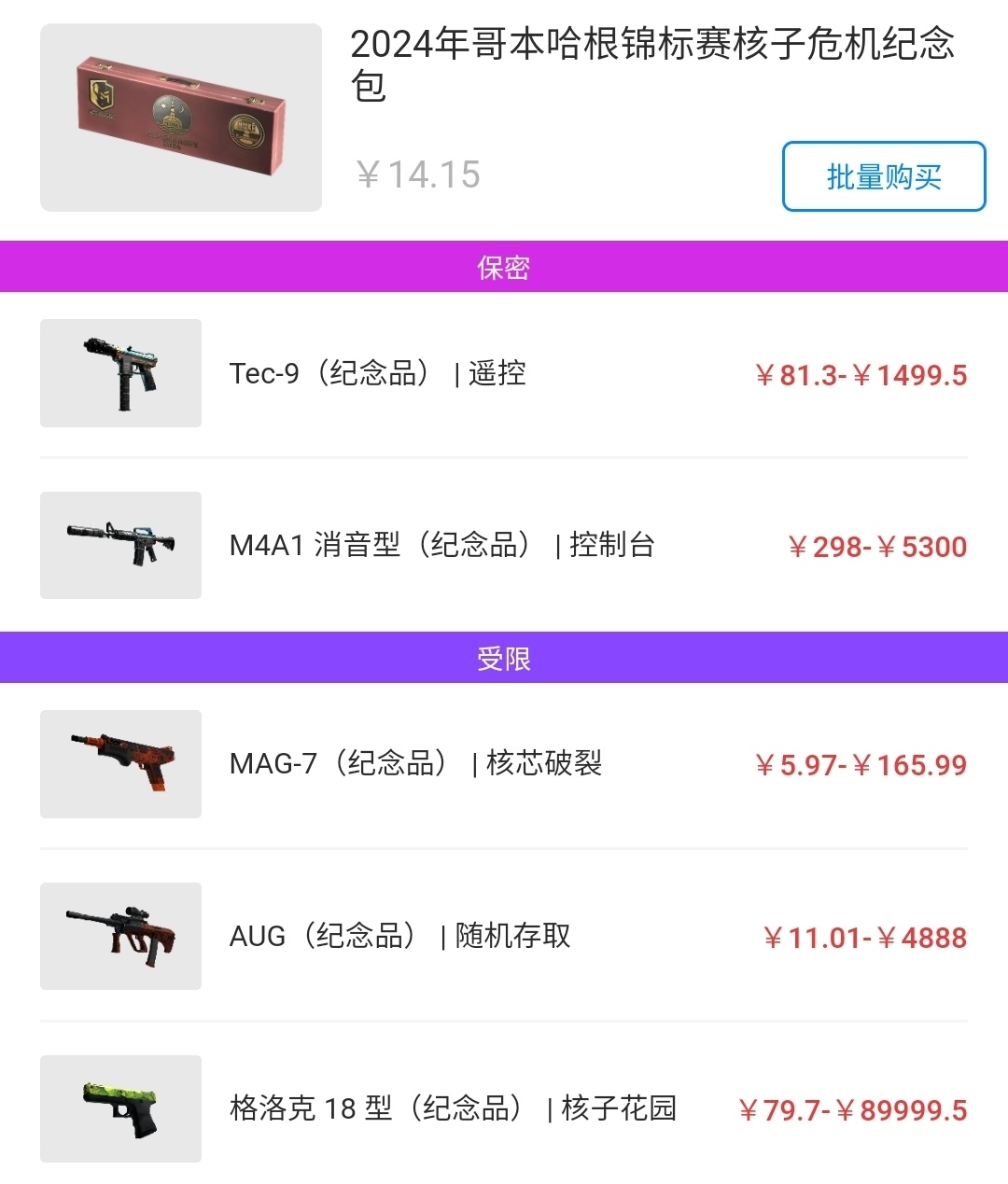Tap the 批量购买 button
This screenshot has height=1184, width=1008.
[883, 176]
